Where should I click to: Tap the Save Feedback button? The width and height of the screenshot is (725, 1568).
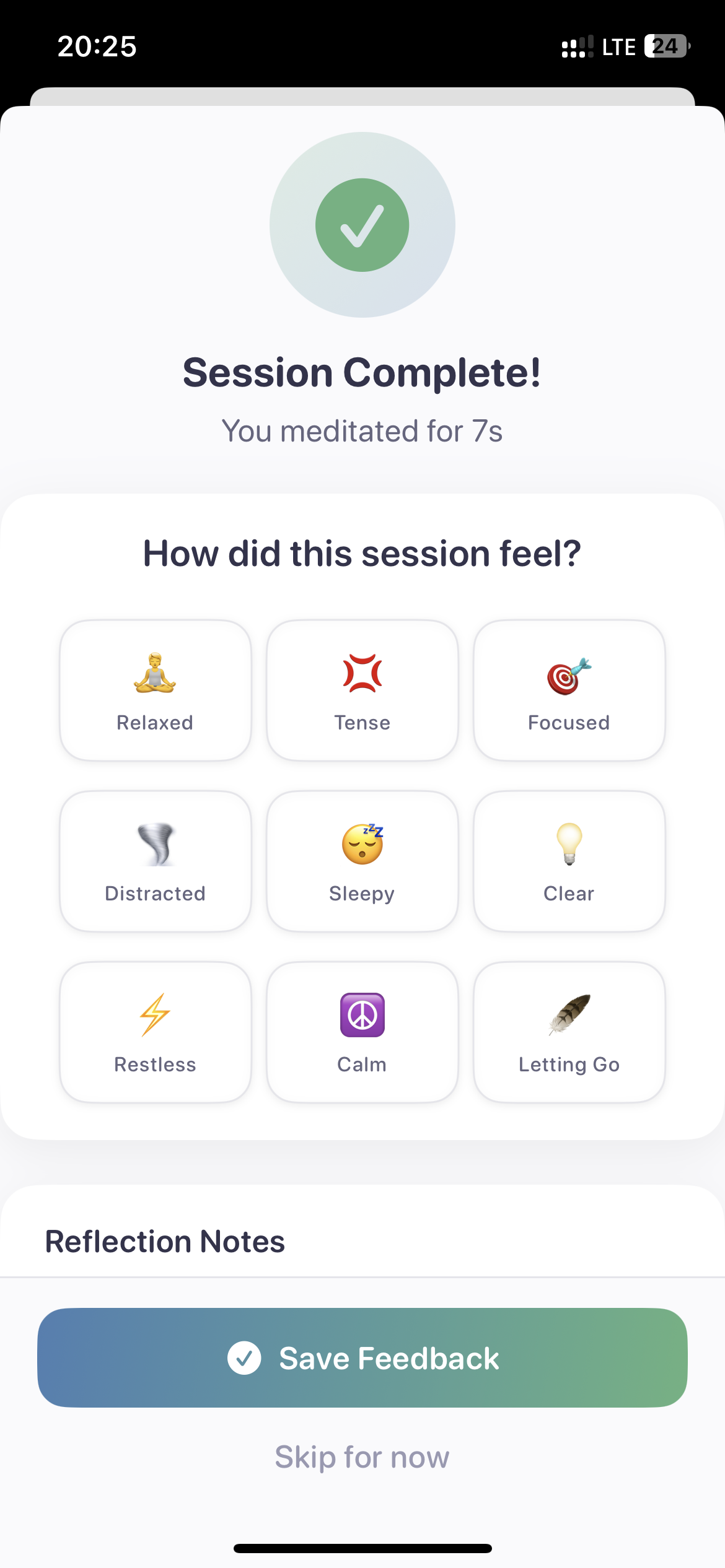click(362, 1357)
